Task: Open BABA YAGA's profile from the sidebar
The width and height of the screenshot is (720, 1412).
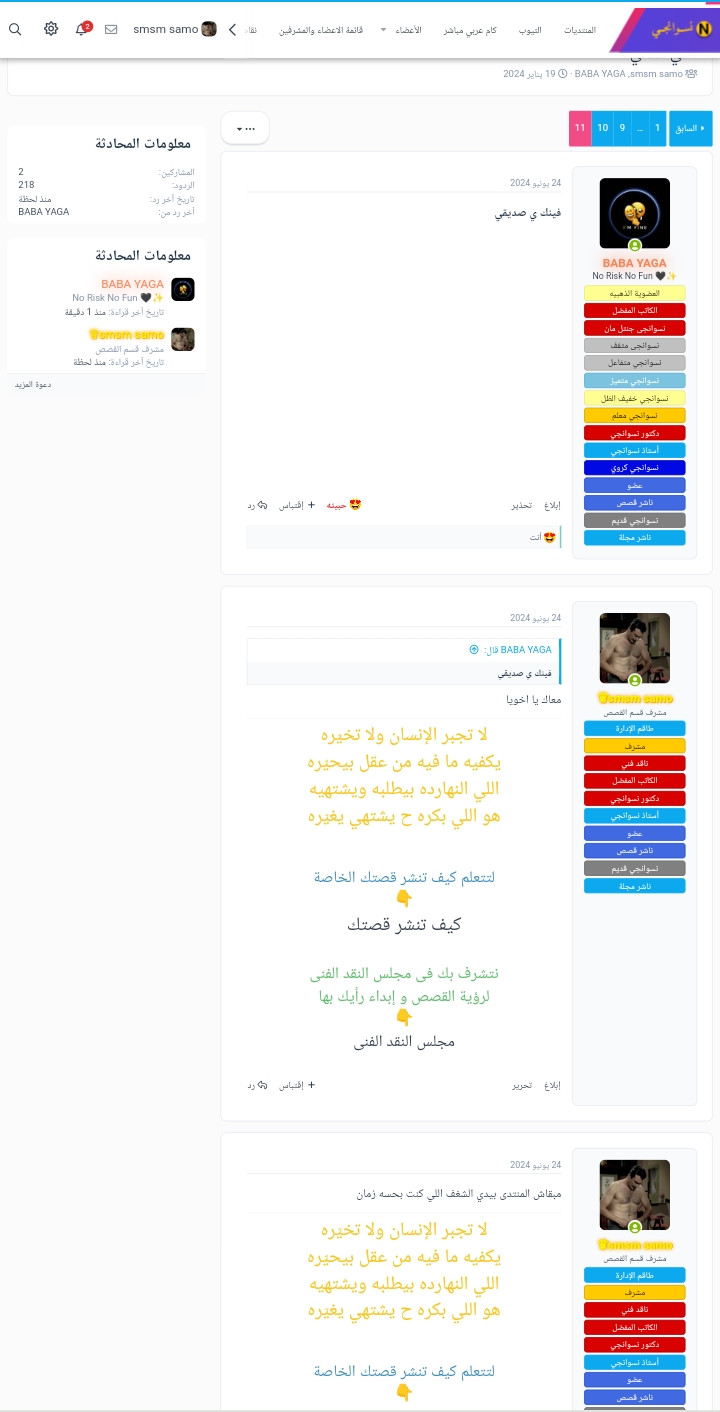Action: [x=132, y=284]
